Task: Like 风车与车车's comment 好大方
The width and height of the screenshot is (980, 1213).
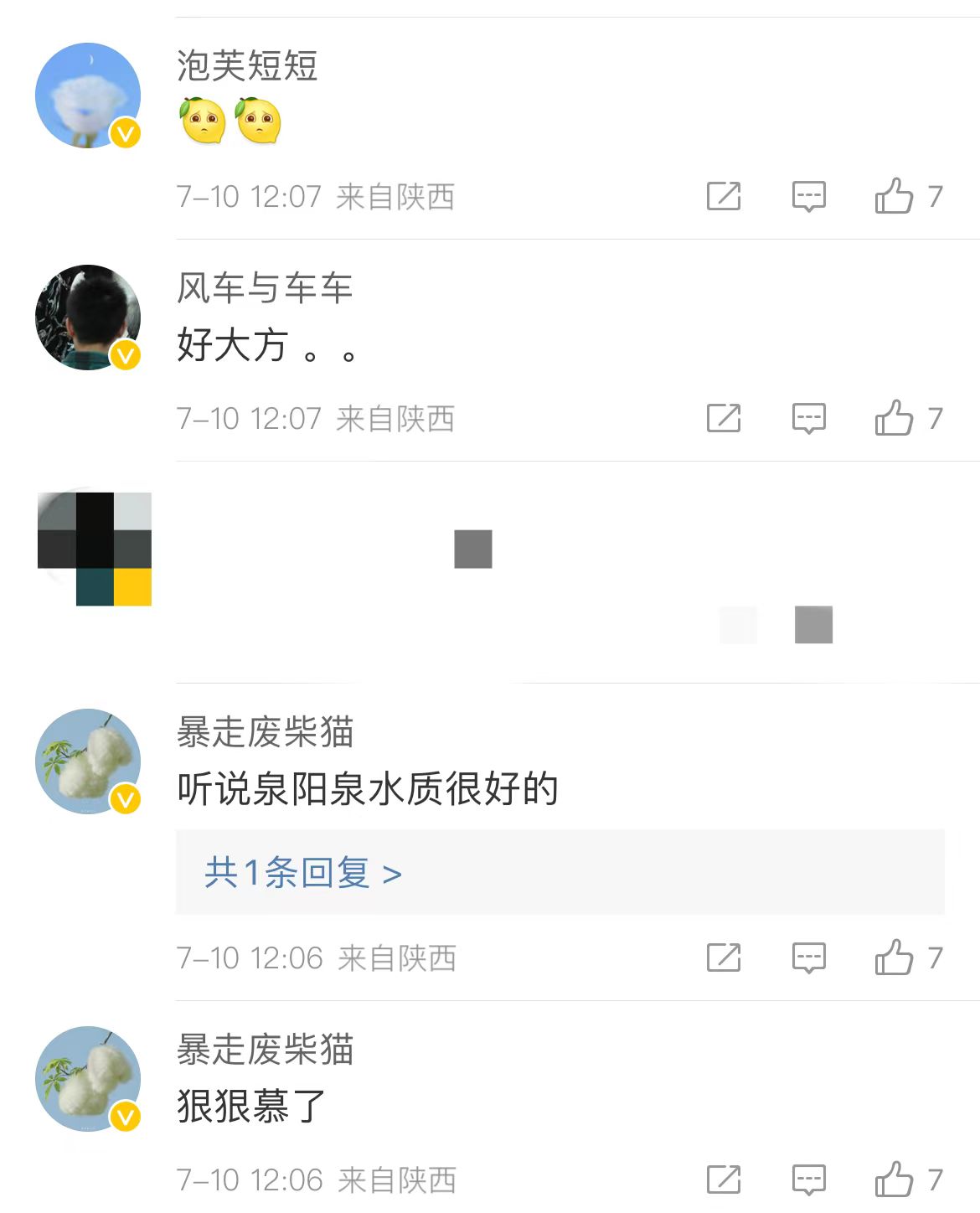Action: coord(898,417)
